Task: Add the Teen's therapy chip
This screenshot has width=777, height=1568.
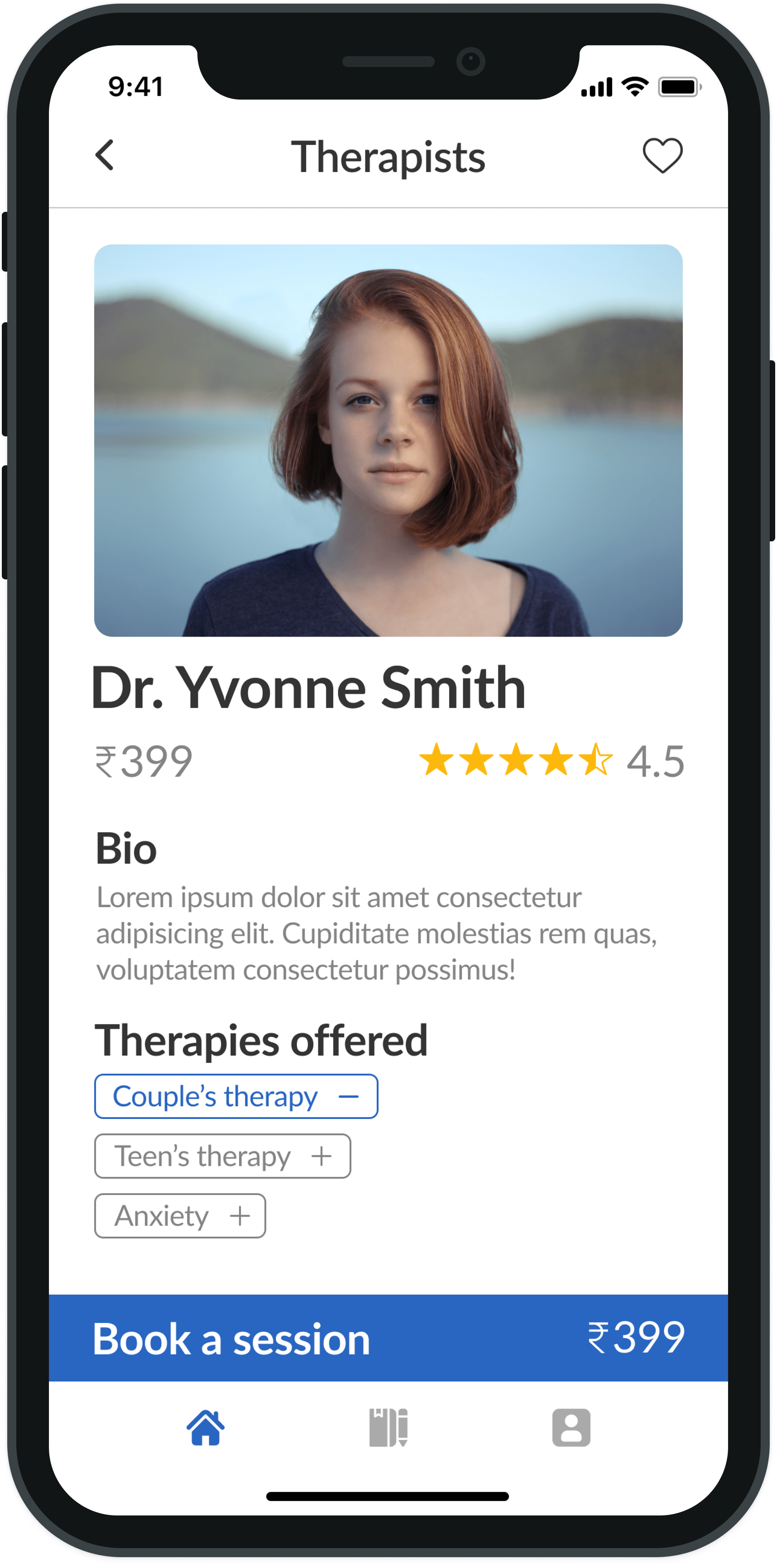Action: click(x=222, y=1156)
